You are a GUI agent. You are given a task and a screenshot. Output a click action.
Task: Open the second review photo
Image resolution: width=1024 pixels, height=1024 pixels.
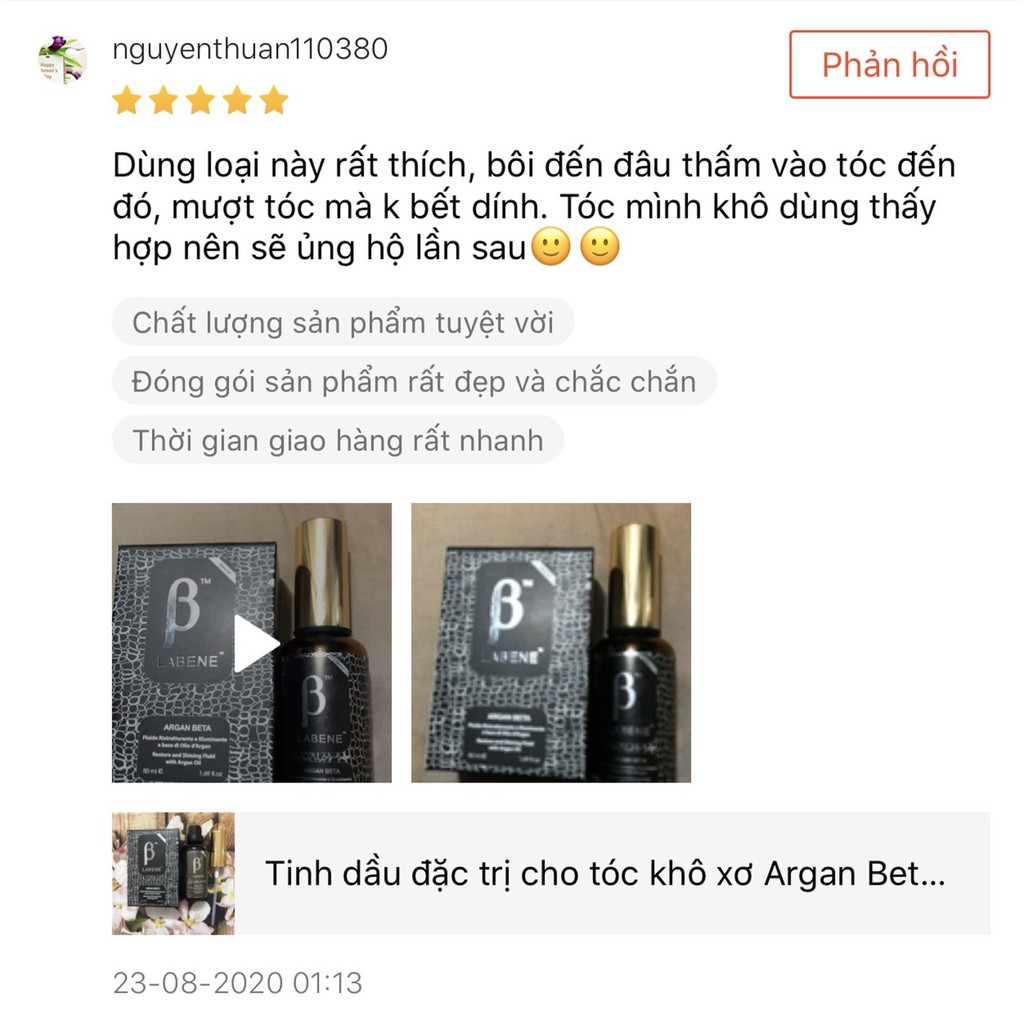[x=551, y=643]
